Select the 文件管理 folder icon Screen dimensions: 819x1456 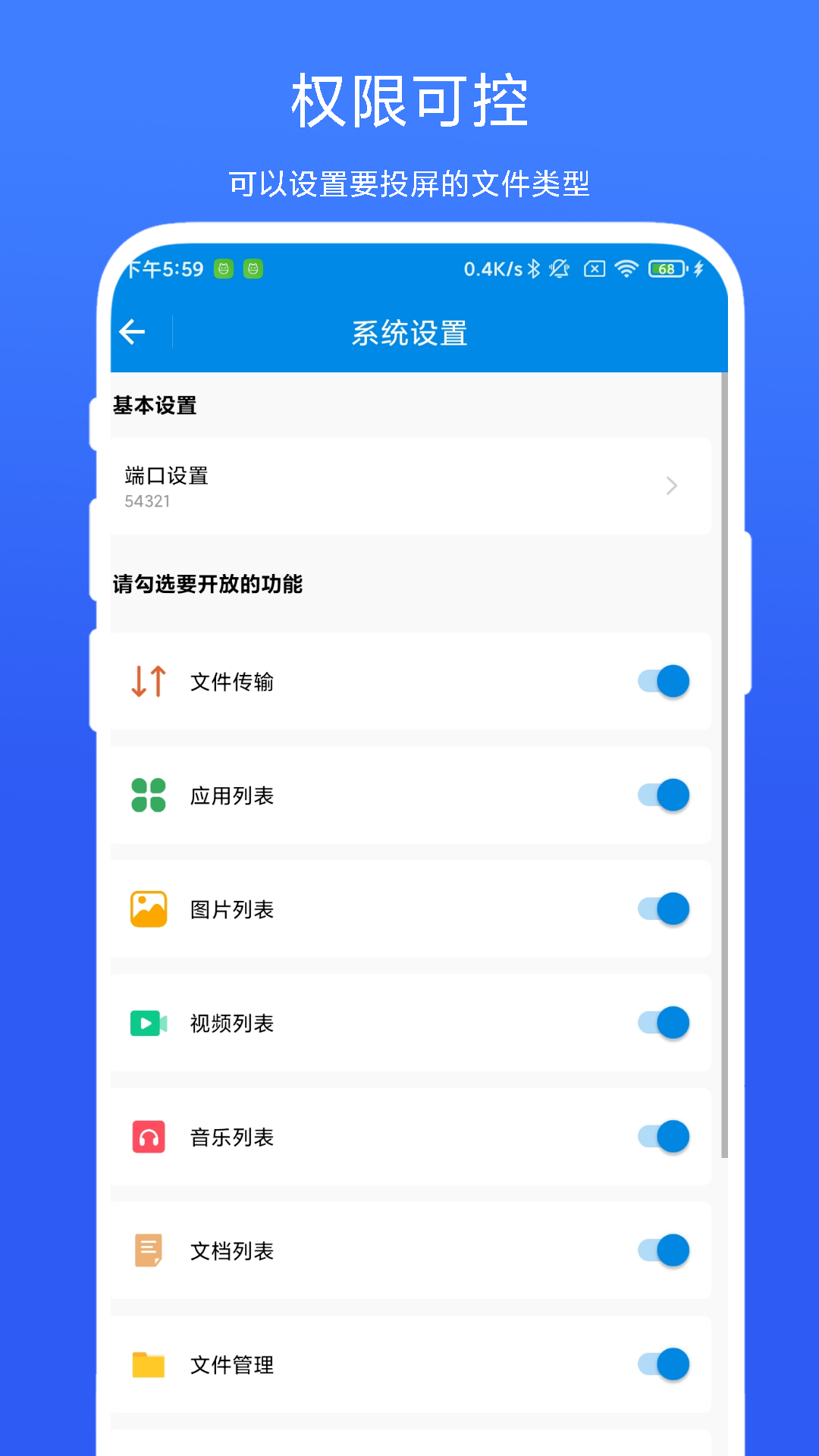pyautogui.click(x=149, y=1363)
